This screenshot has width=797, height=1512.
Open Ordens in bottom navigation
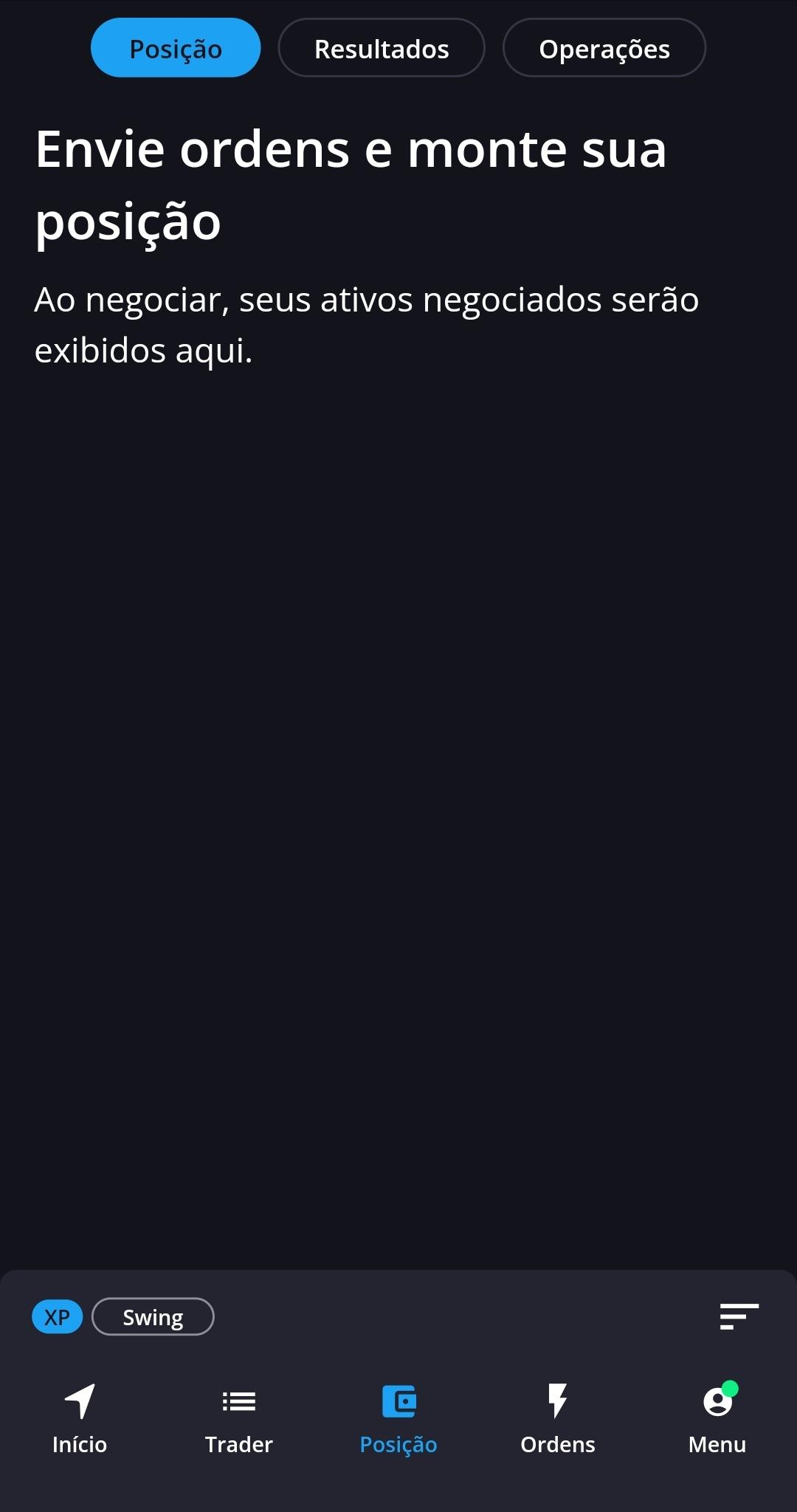click(558, 1419)
